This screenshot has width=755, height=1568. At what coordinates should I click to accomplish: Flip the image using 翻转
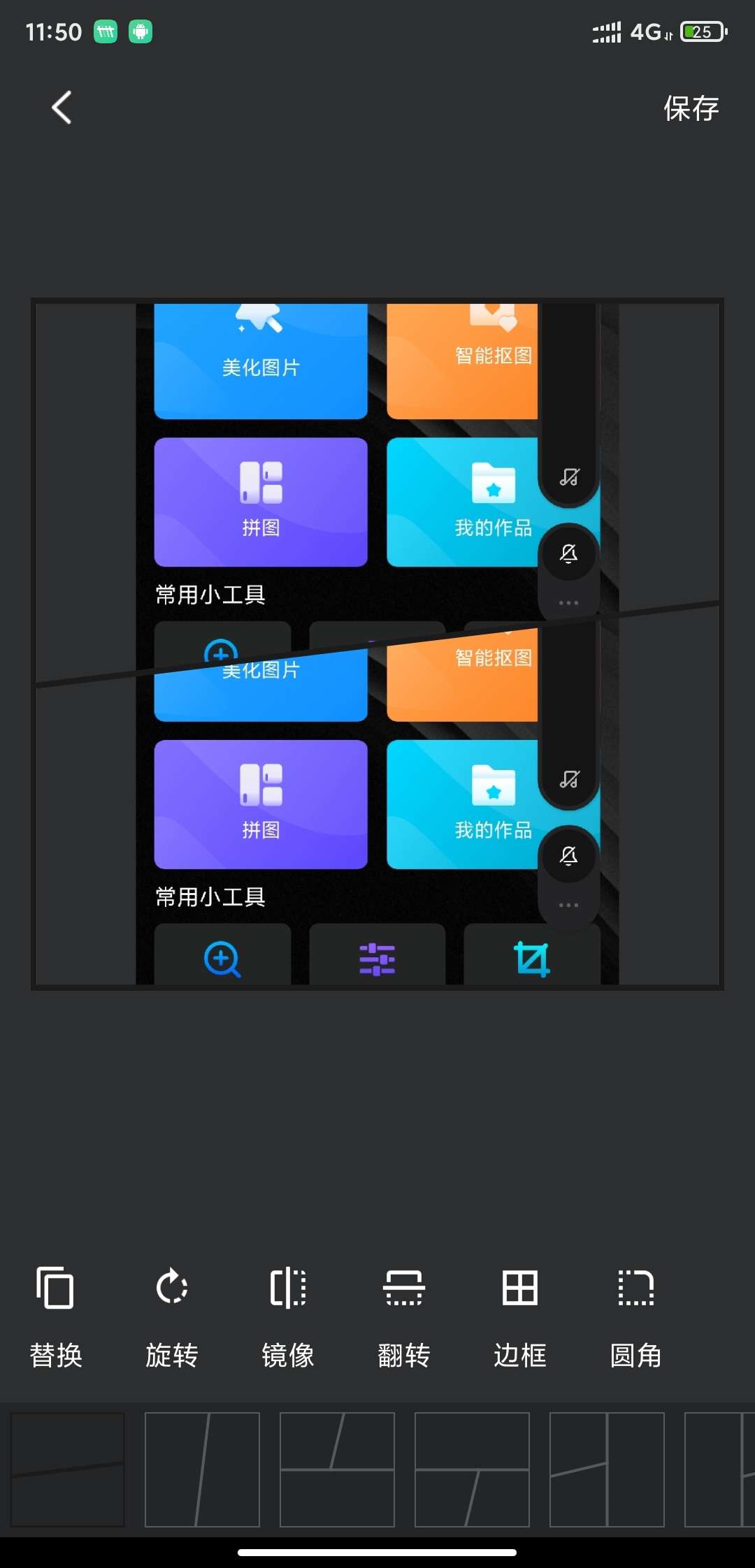coord(404,1316)
